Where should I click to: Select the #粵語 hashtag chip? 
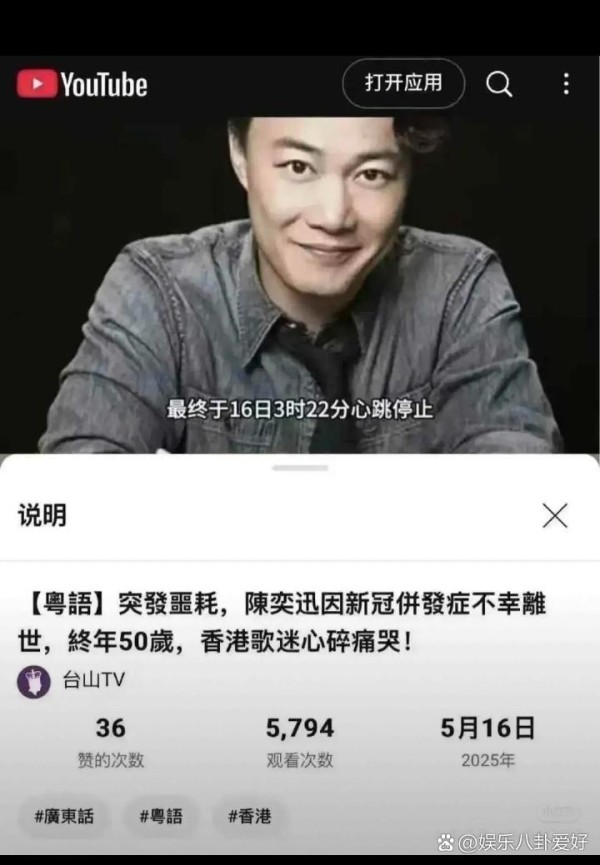coord(160,815)
